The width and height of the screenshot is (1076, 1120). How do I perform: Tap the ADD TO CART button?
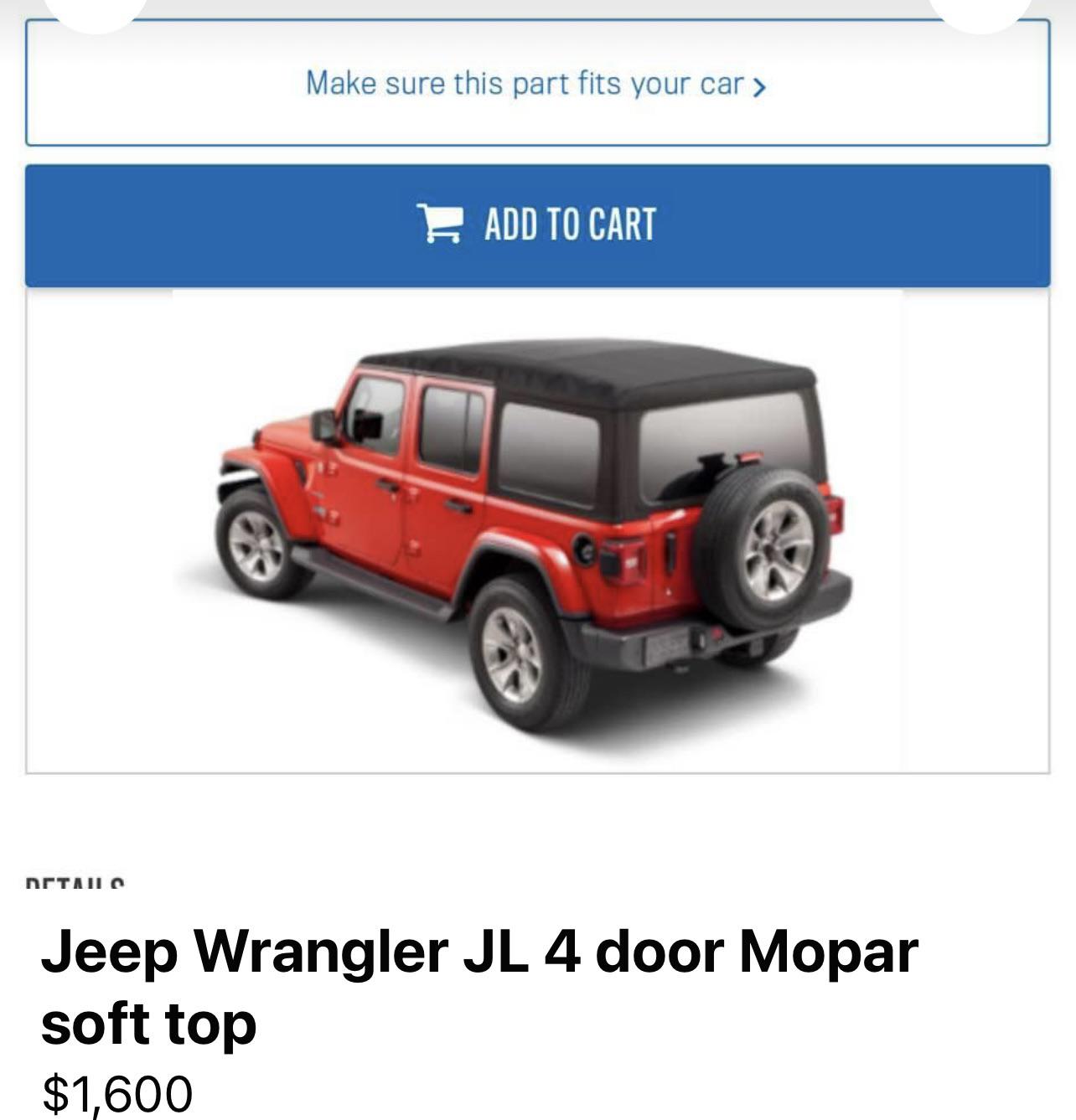[538, 224]
